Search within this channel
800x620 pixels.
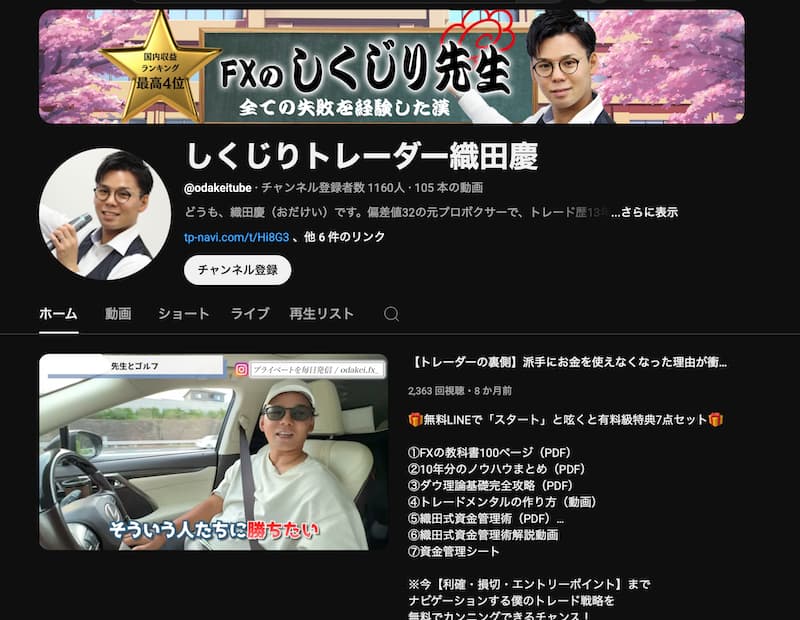coord(391,314)
